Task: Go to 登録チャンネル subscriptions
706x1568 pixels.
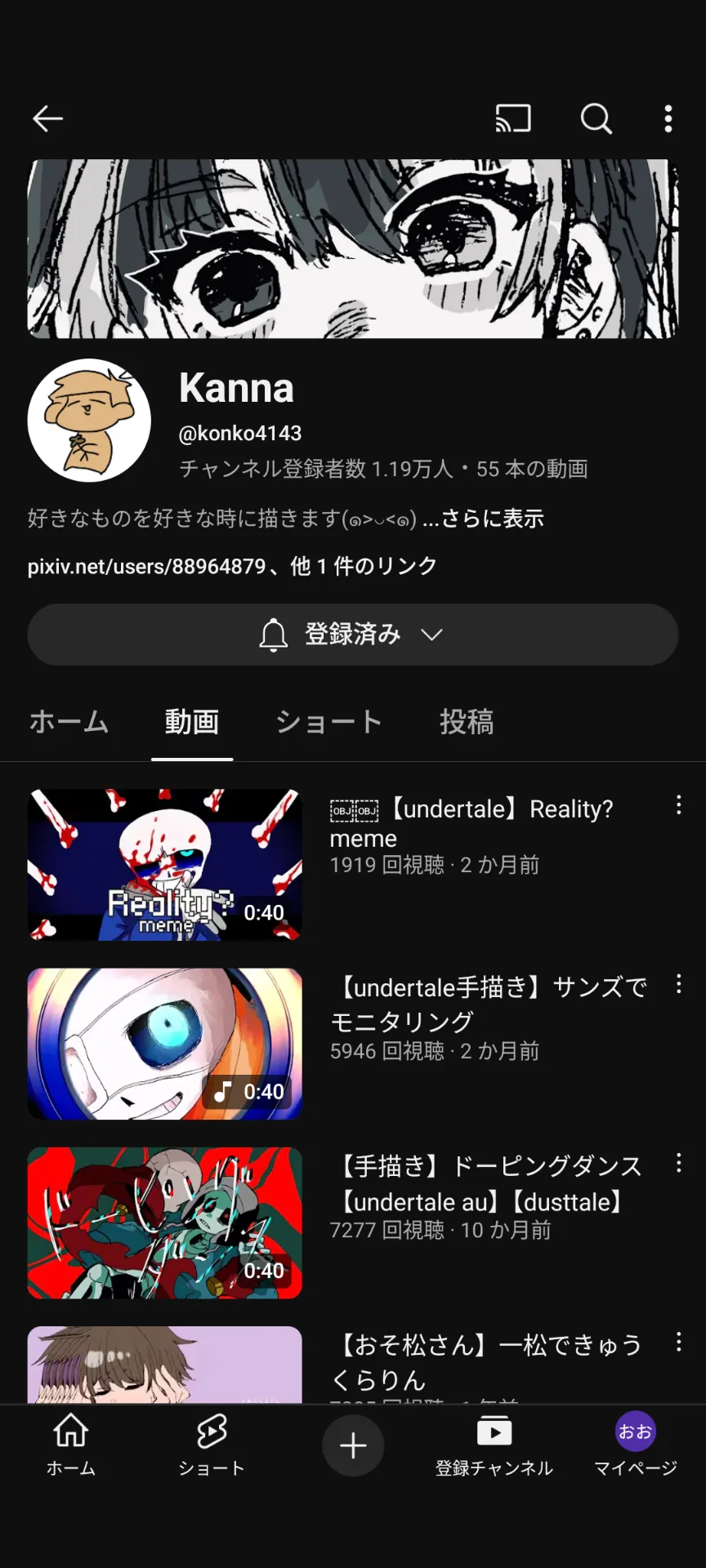Action: point(494,1446)
